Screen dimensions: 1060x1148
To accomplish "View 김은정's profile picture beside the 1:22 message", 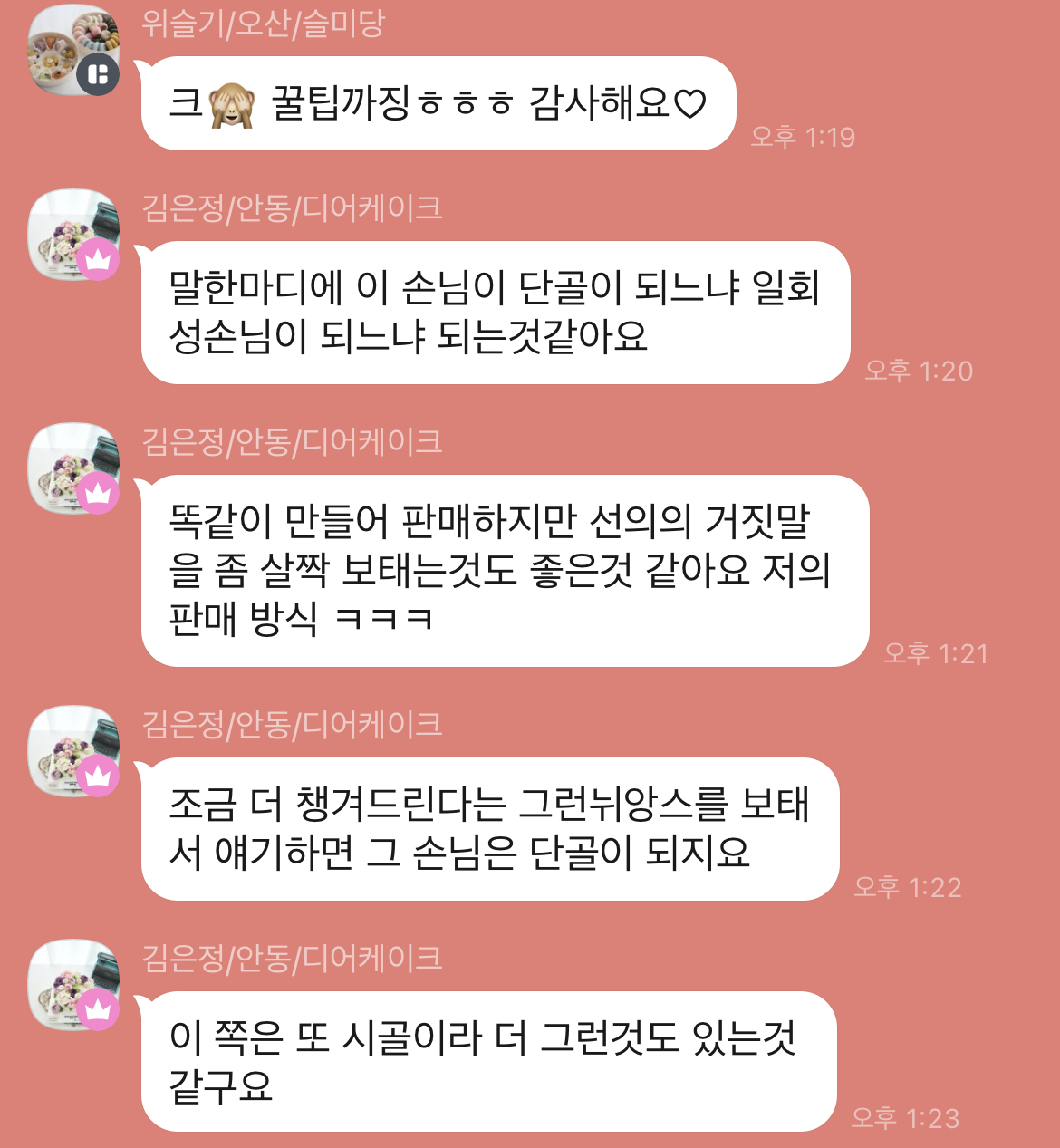I will click(x=73, y=750).
